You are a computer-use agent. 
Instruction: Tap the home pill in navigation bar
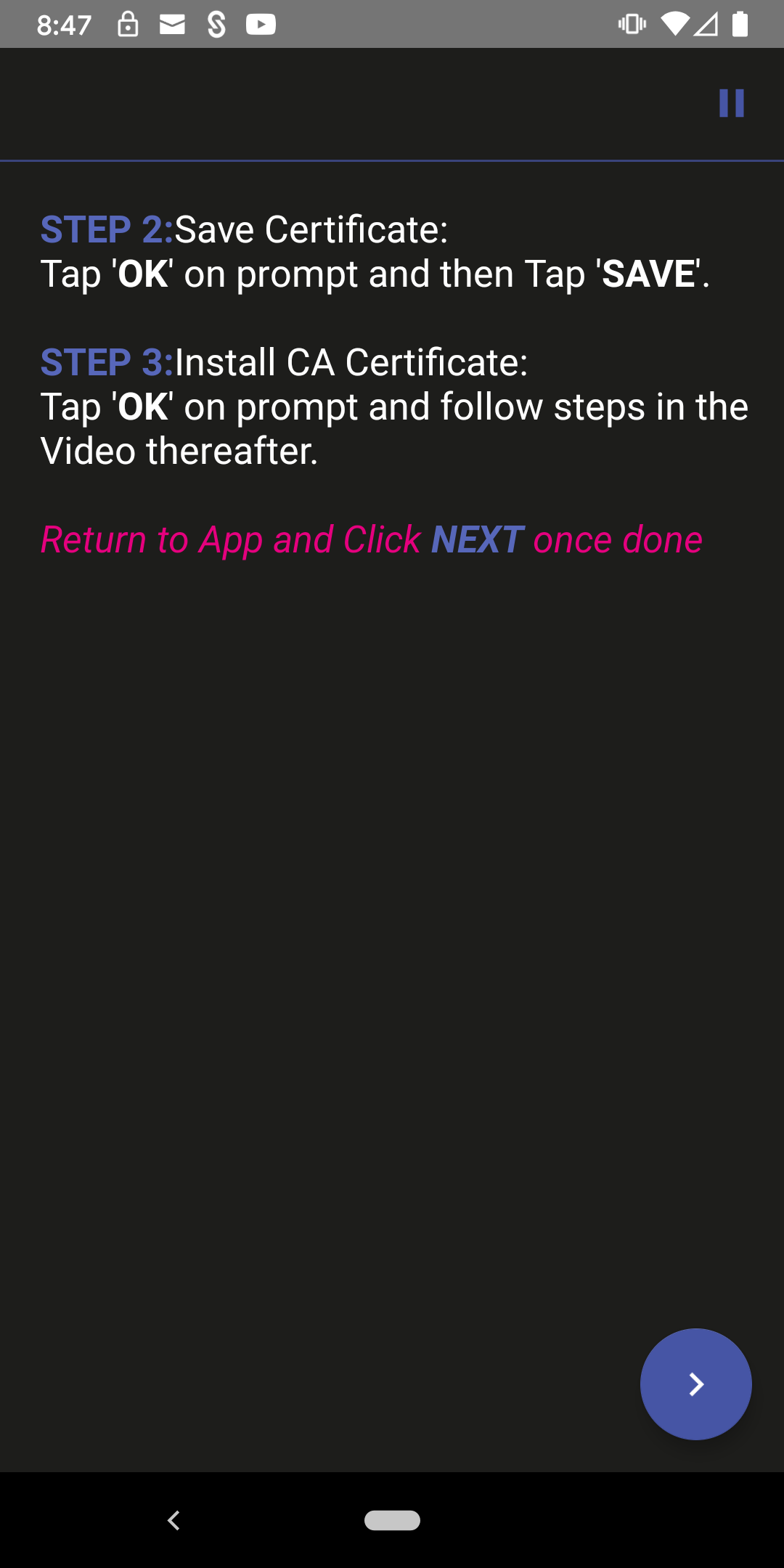click(392, 1520)
